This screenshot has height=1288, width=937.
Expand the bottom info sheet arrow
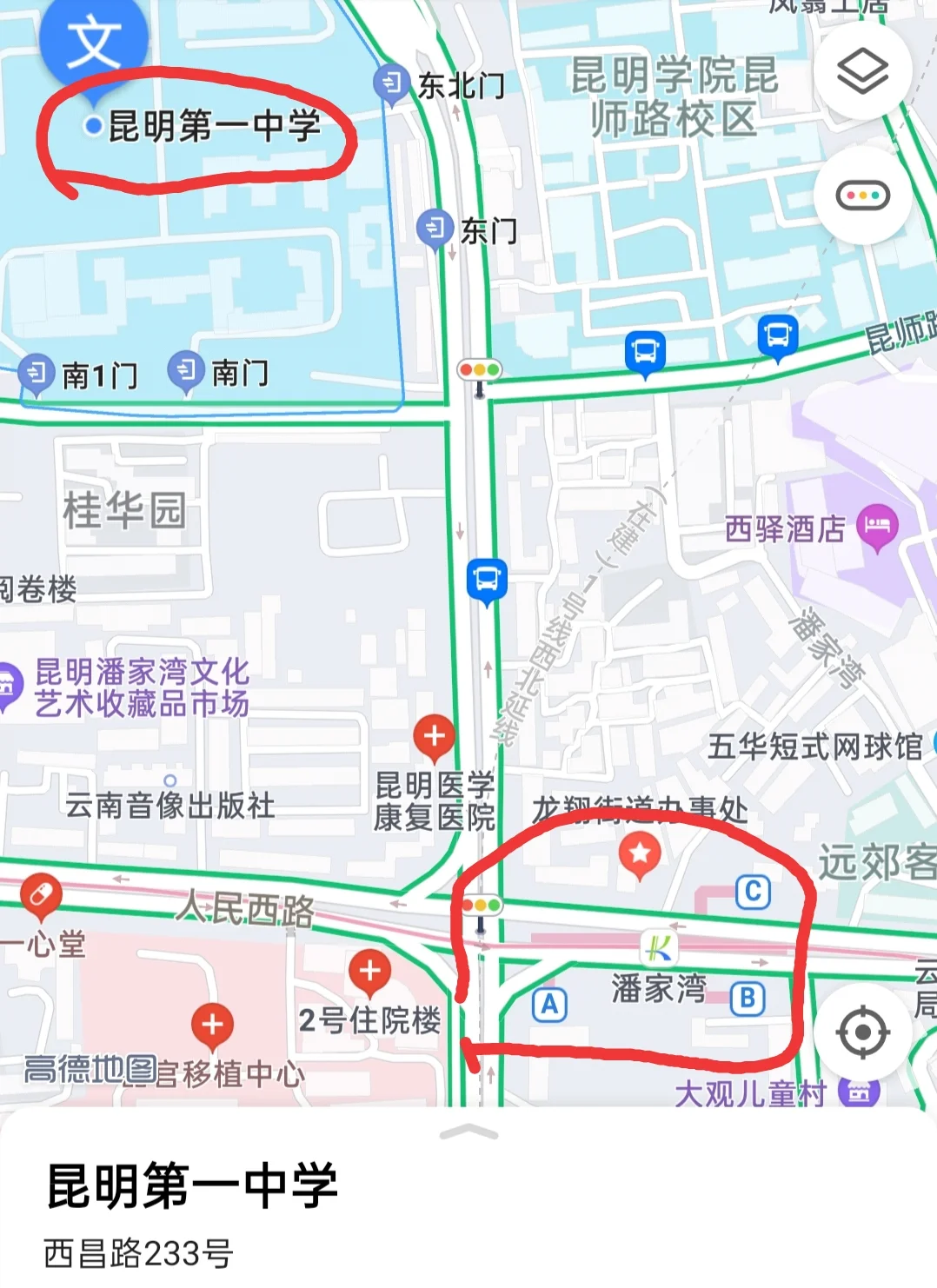coord(468,1129)
